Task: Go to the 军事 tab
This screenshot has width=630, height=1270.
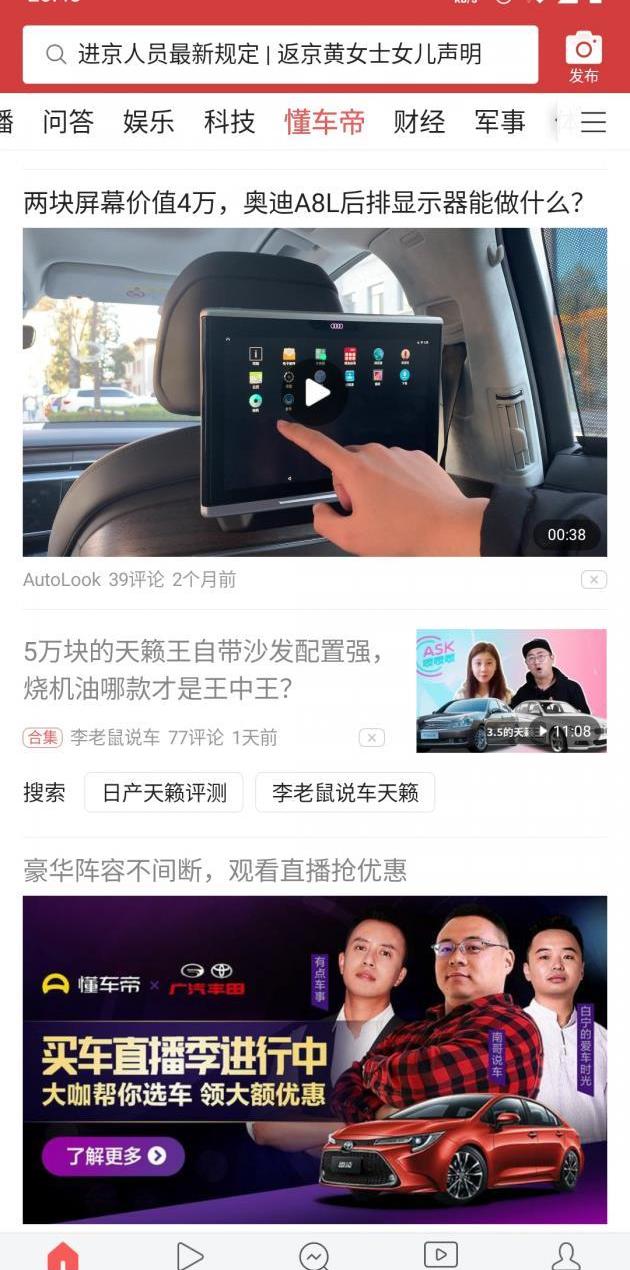Action: (x=499, y=122)
